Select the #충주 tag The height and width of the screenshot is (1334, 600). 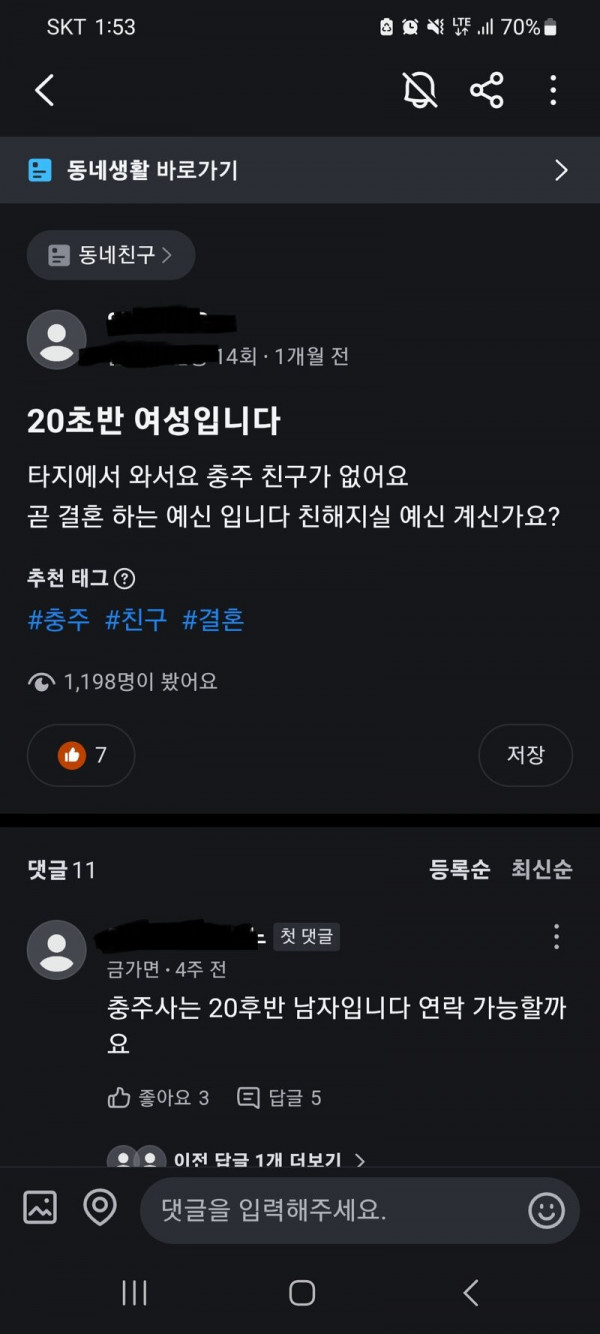click(x=59, y=620)
